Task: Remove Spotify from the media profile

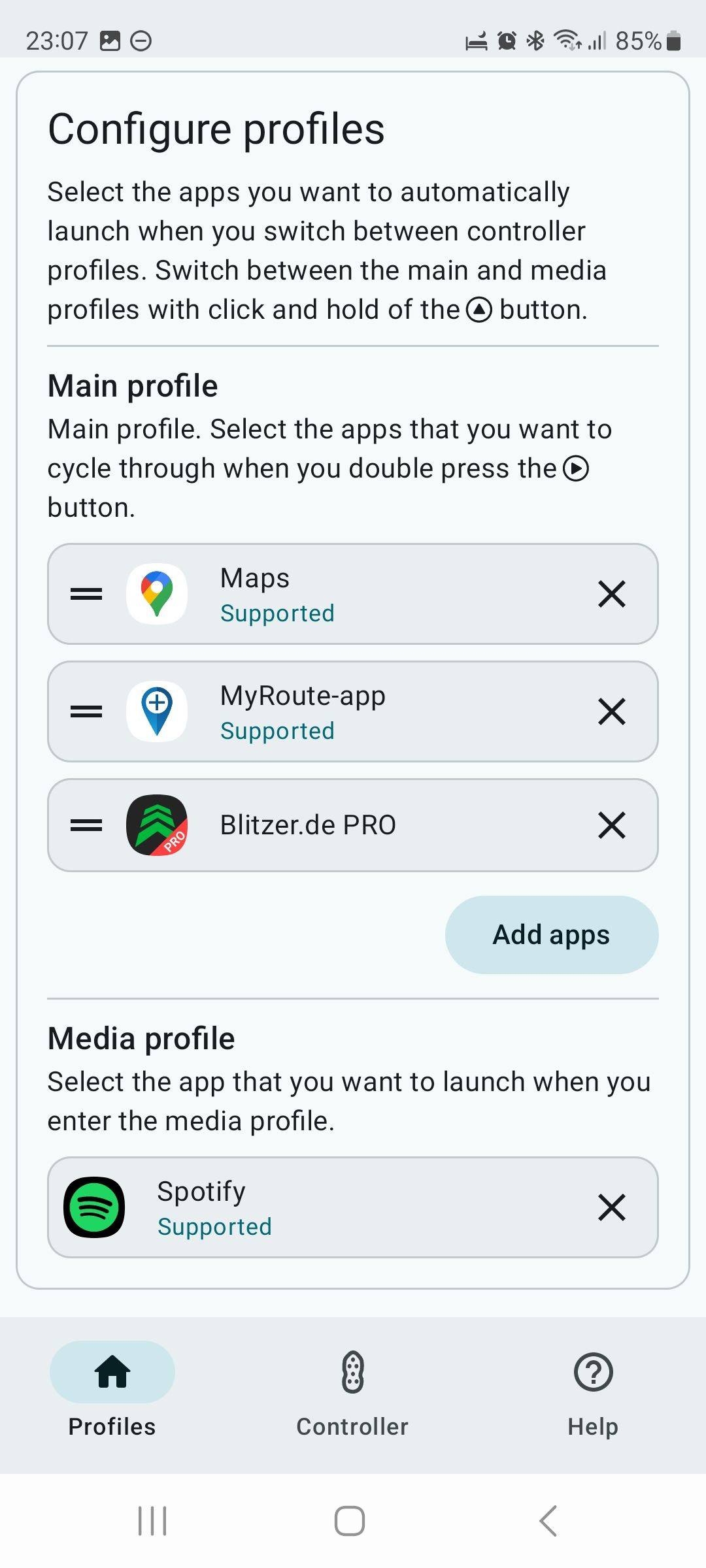Action: [x=612, y=1207]
